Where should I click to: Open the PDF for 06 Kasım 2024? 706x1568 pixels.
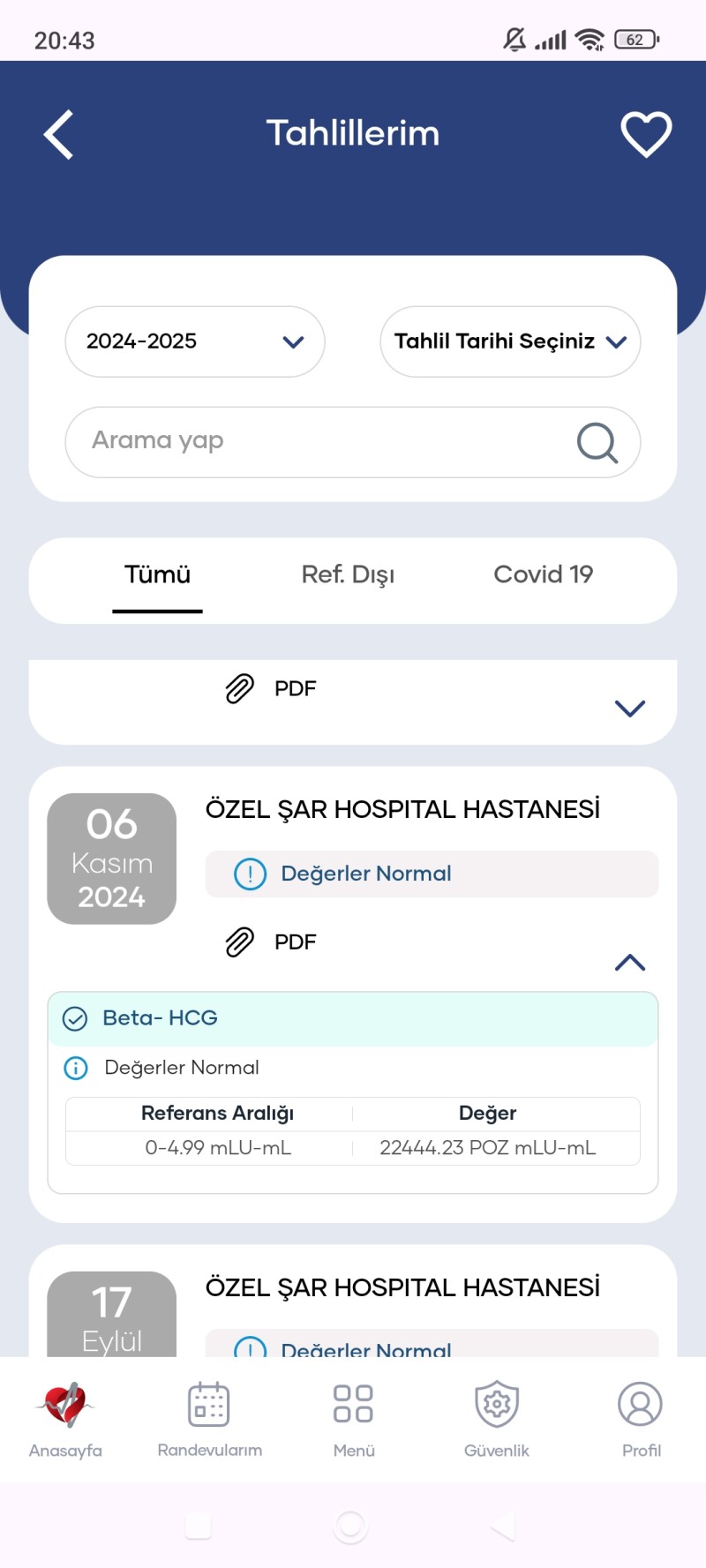click(272, 942)
